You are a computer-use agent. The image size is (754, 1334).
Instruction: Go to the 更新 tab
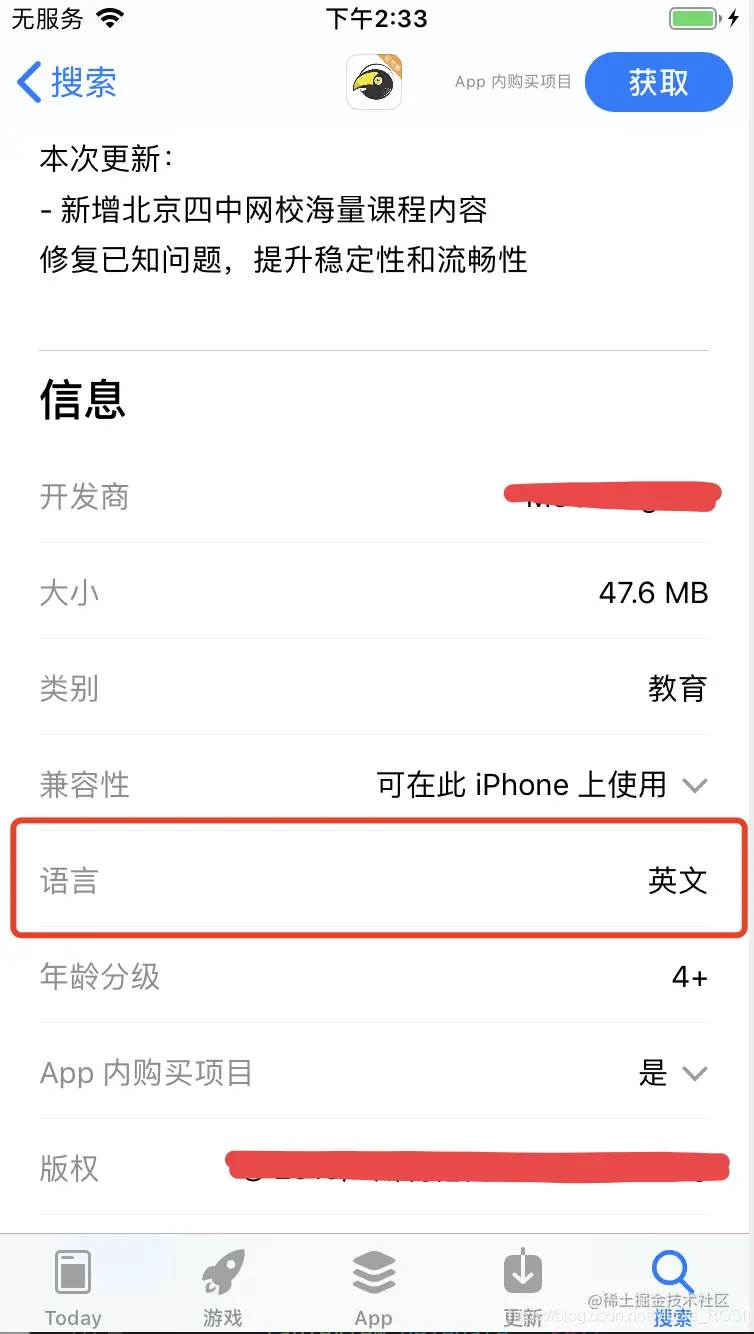(x=522, y=1285)
